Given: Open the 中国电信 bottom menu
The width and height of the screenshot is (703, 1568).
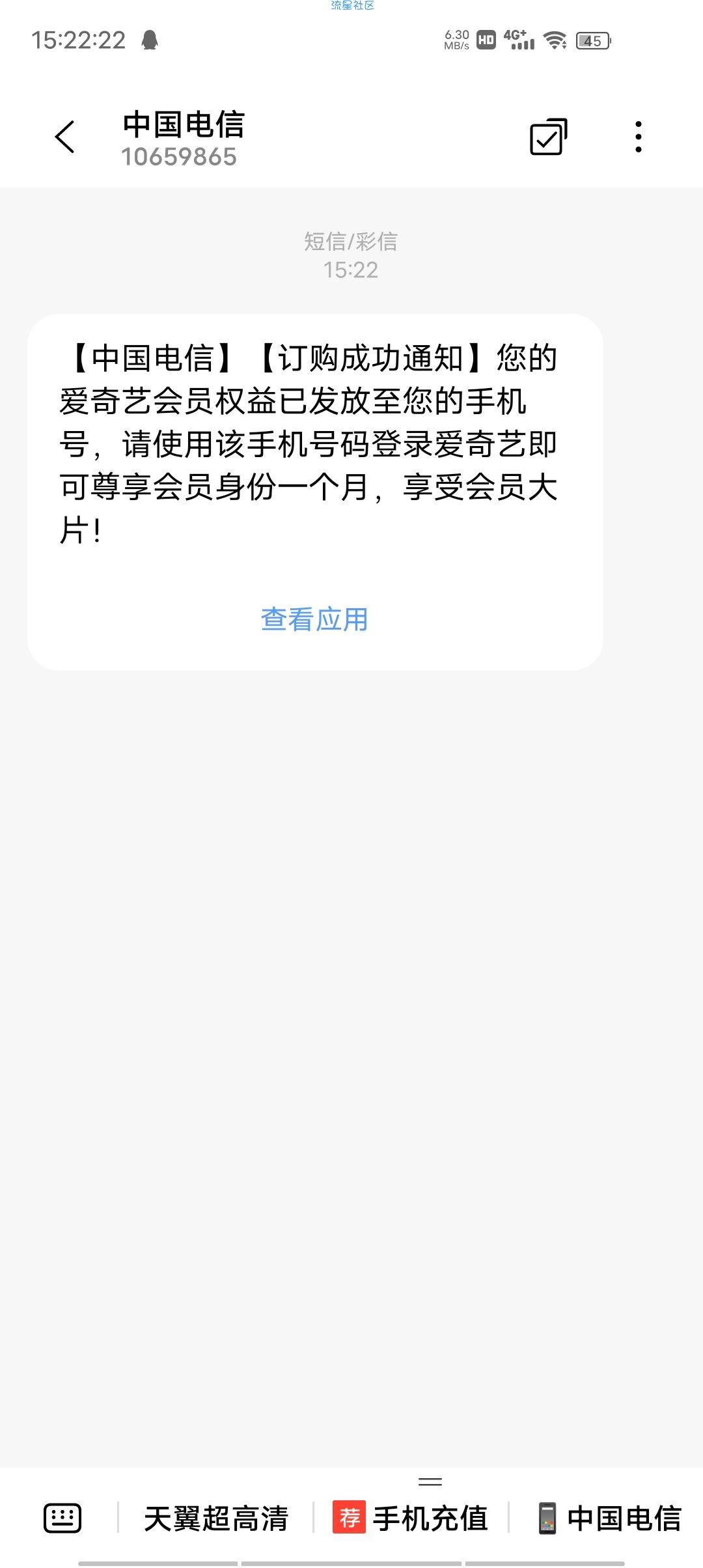Looking at the screenshot, I should pos(609,1519).
